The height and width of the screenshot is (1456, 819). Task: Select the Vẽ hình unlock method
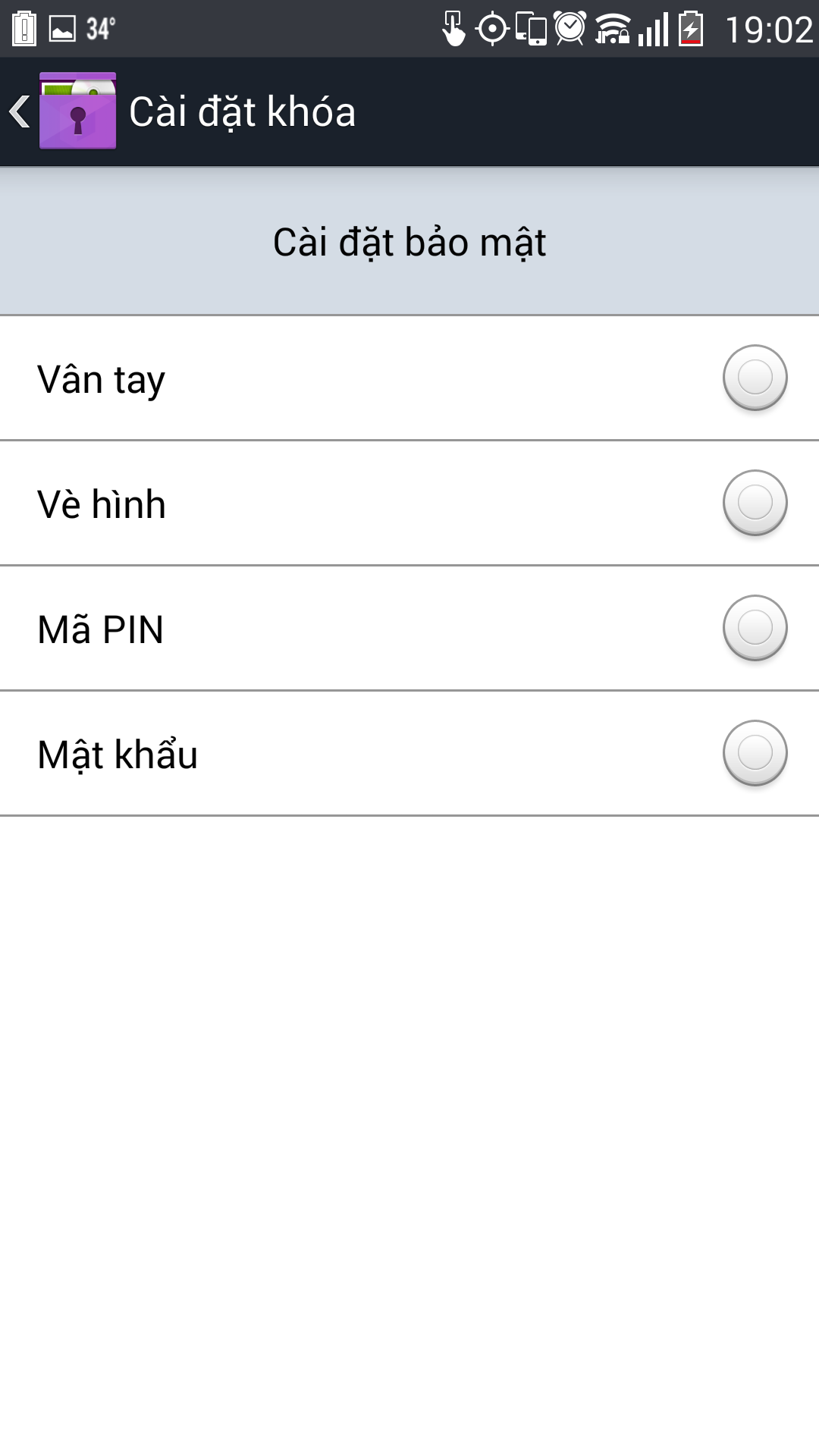[x=754, y=502]
